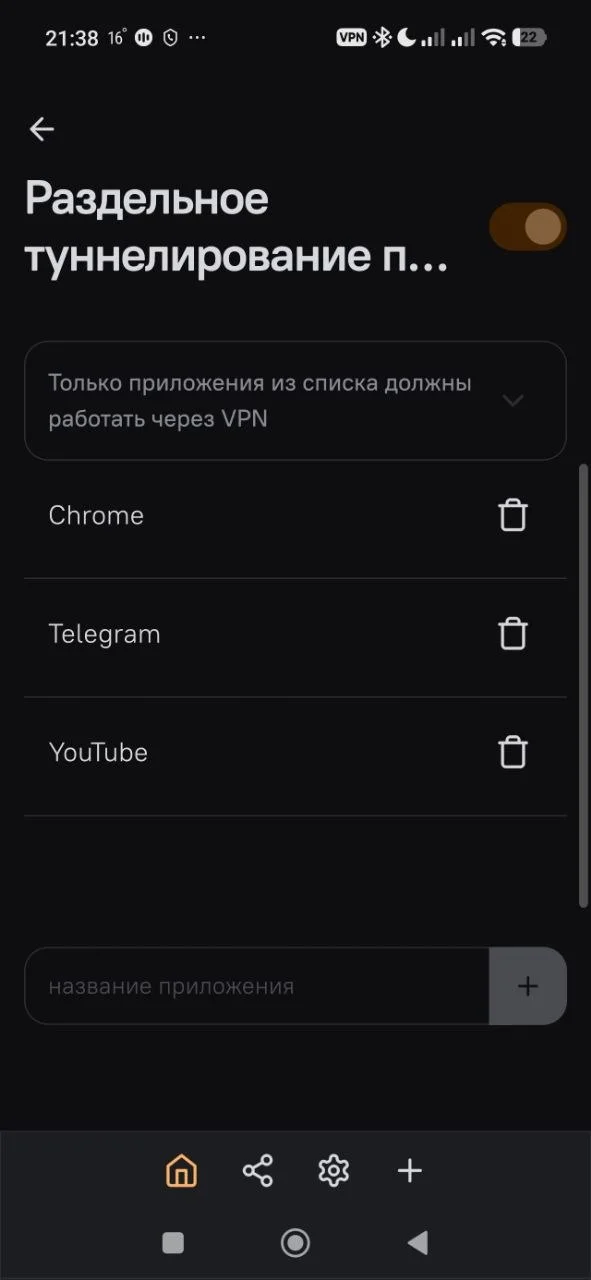Delete Chrome from the list

(x=513, y=516)
